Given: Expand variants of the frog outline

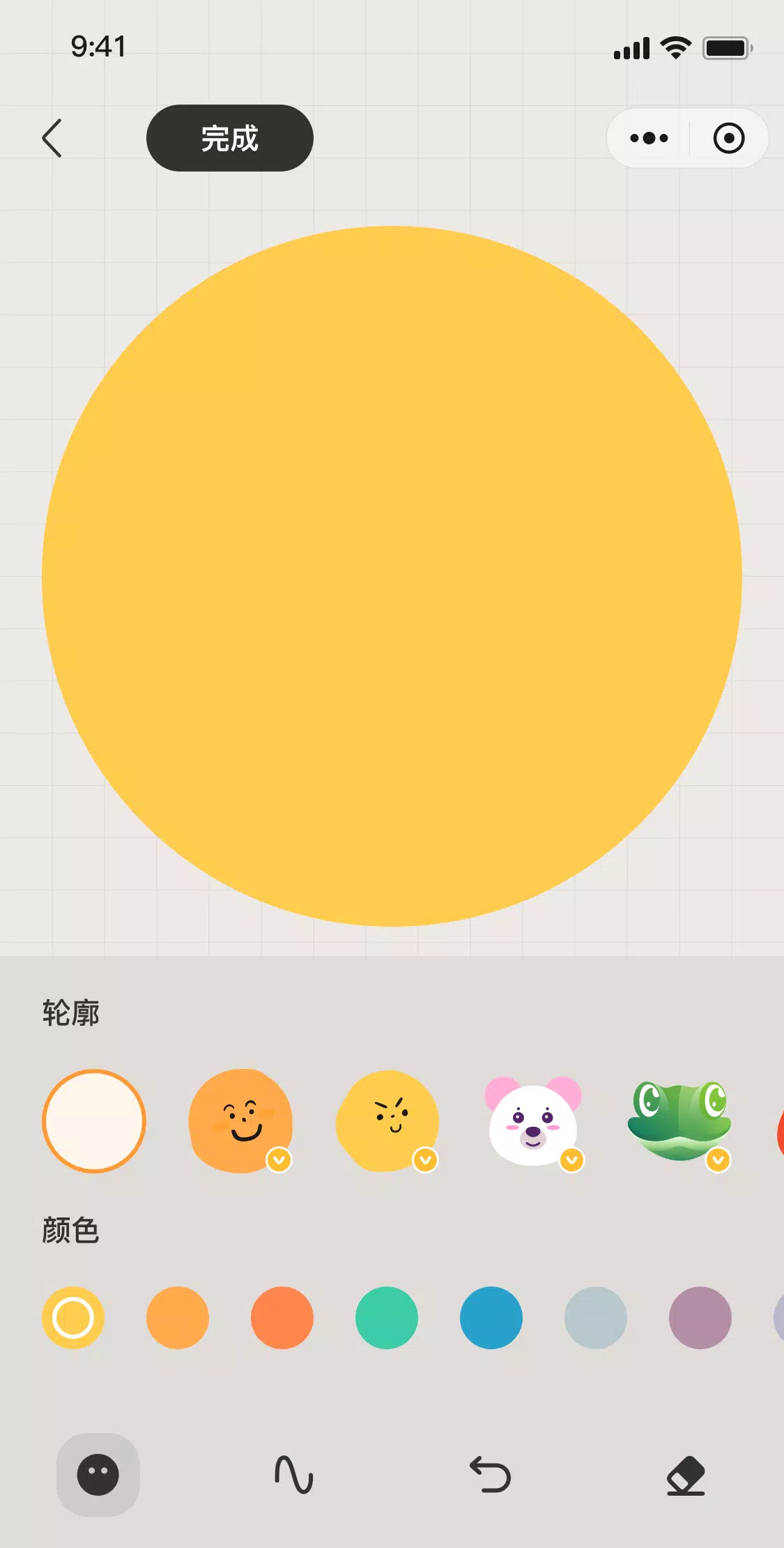Looking at the screenshot, I should (718, 1159).
